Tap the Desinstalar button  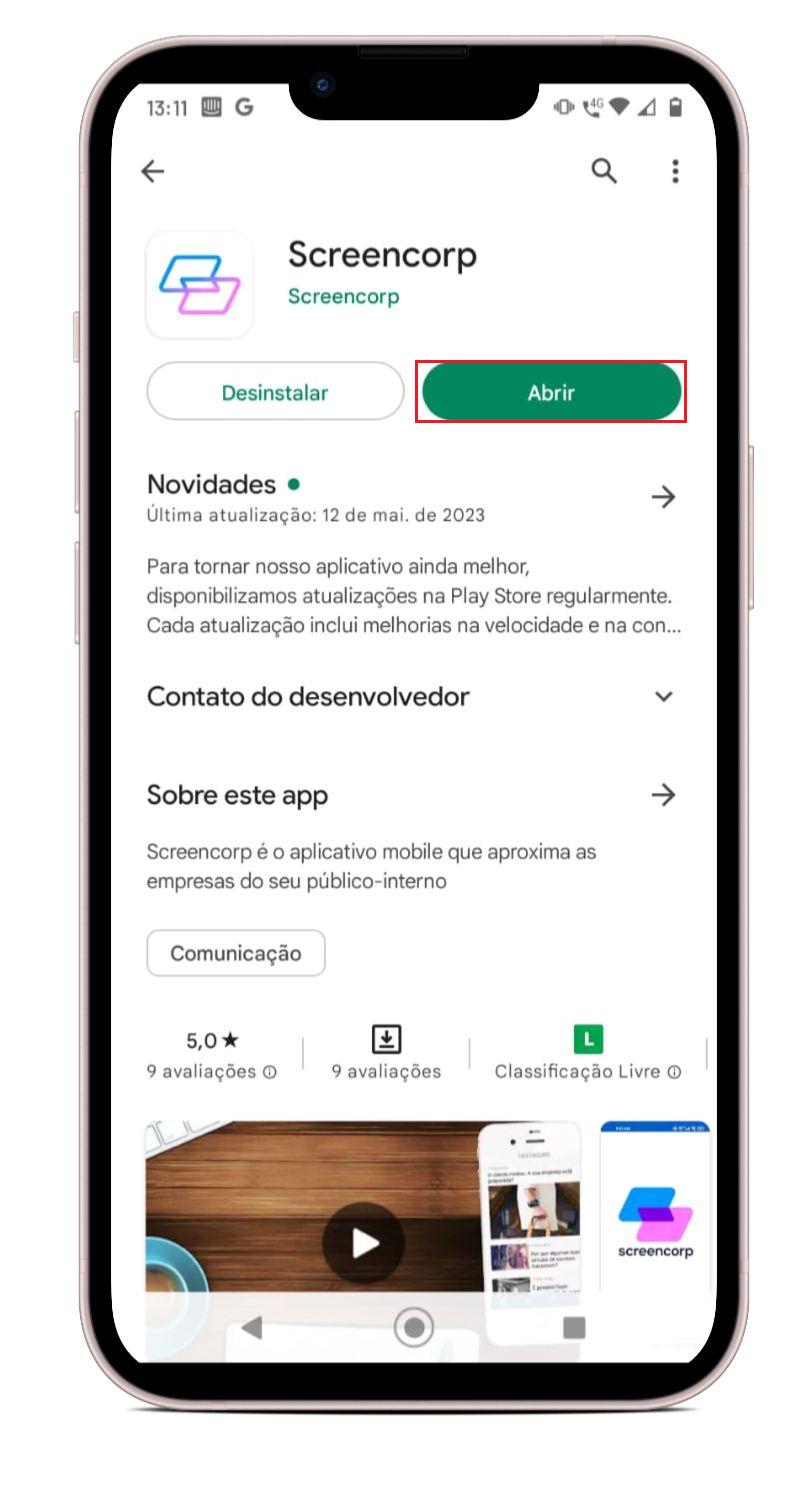pyautogui.click(x=275, y=392)
